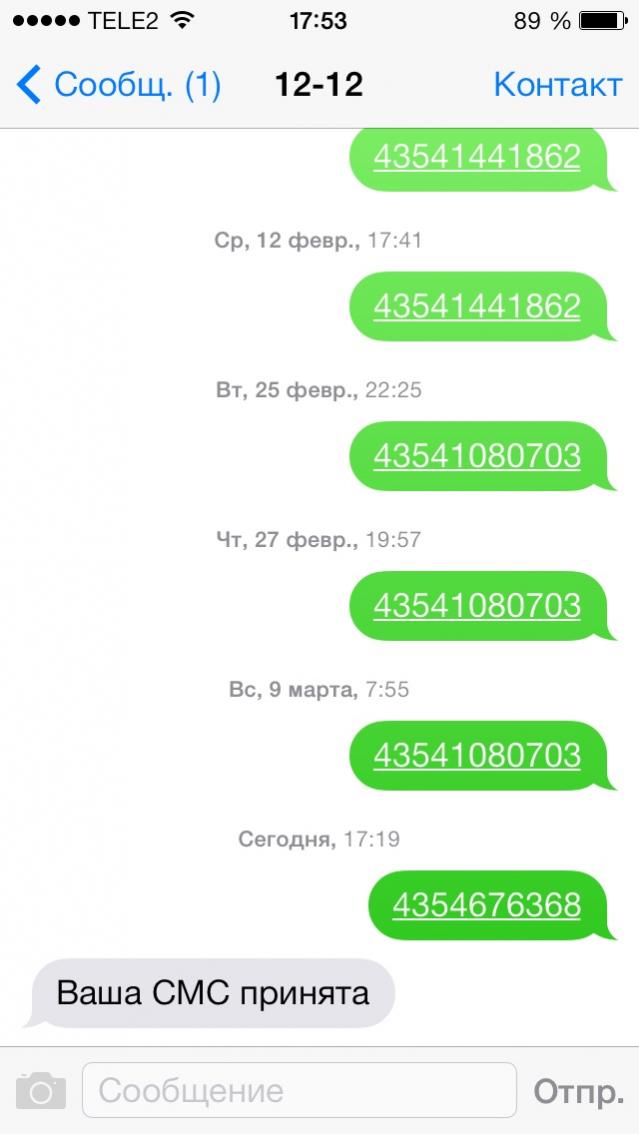Tap the 43541080703 link from 25 февр.
The width and height of the screenshot is (639, 1134).
coord(476,456)
